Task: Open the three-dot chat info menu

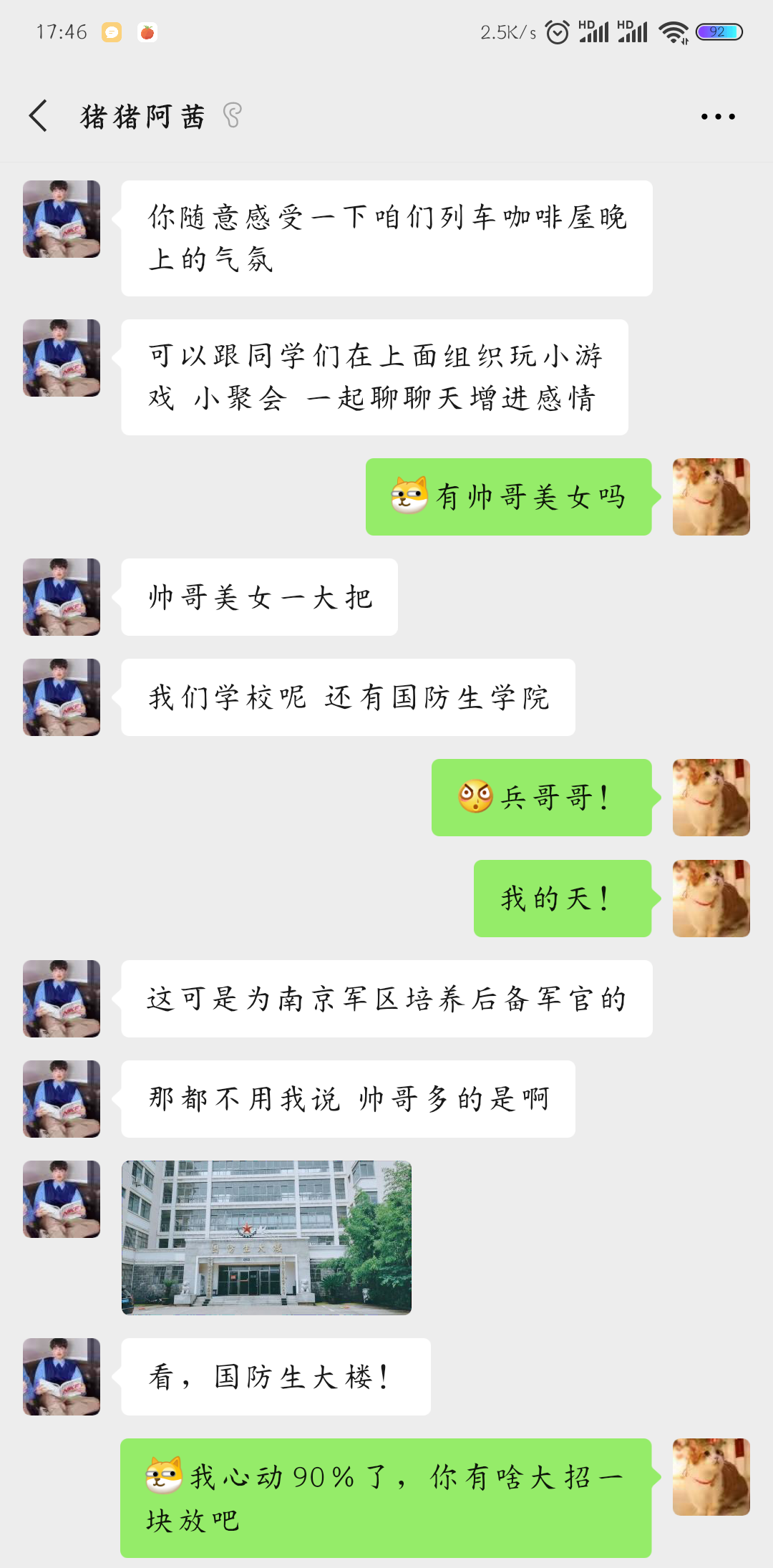Action: (x=718, y=116)
